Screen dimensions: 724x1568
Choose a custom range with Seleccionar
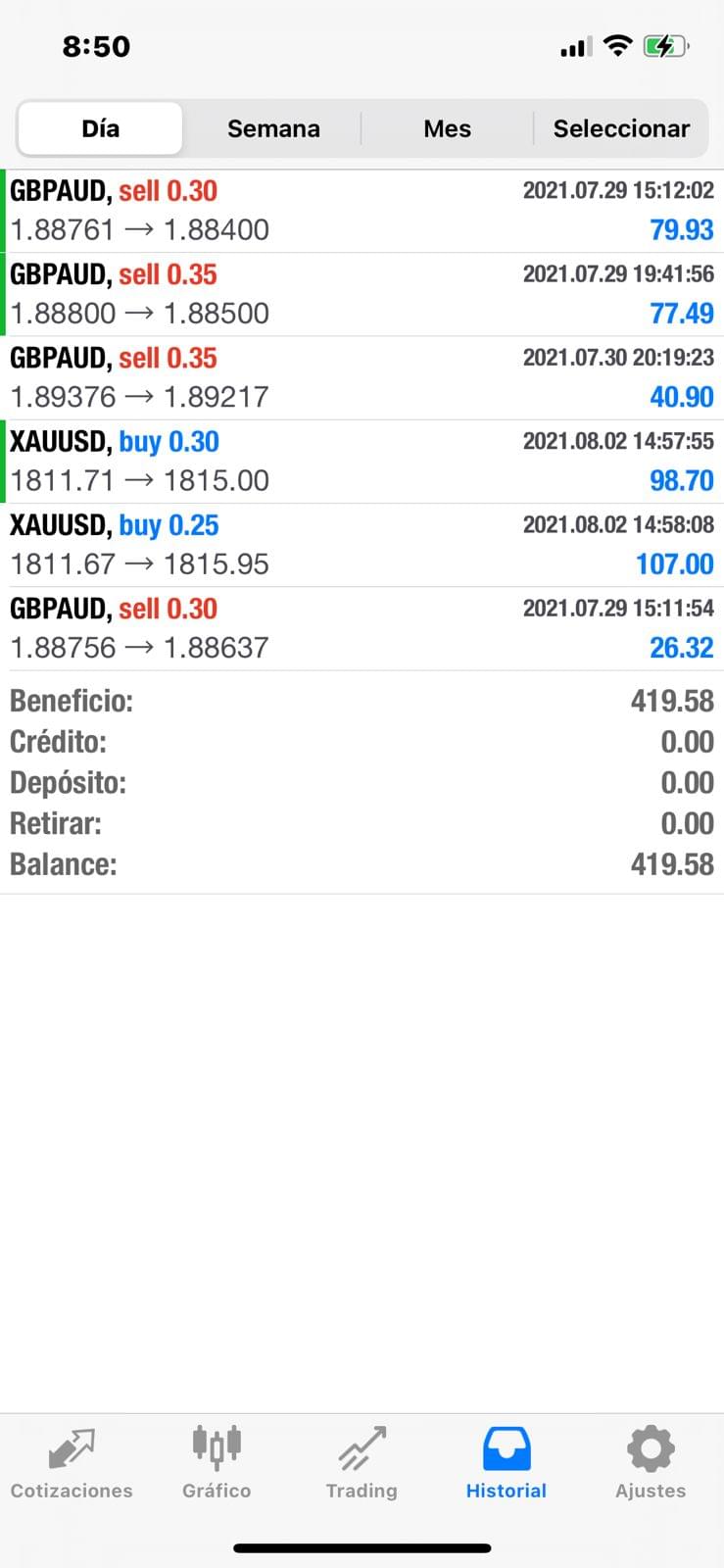[621, 128]
